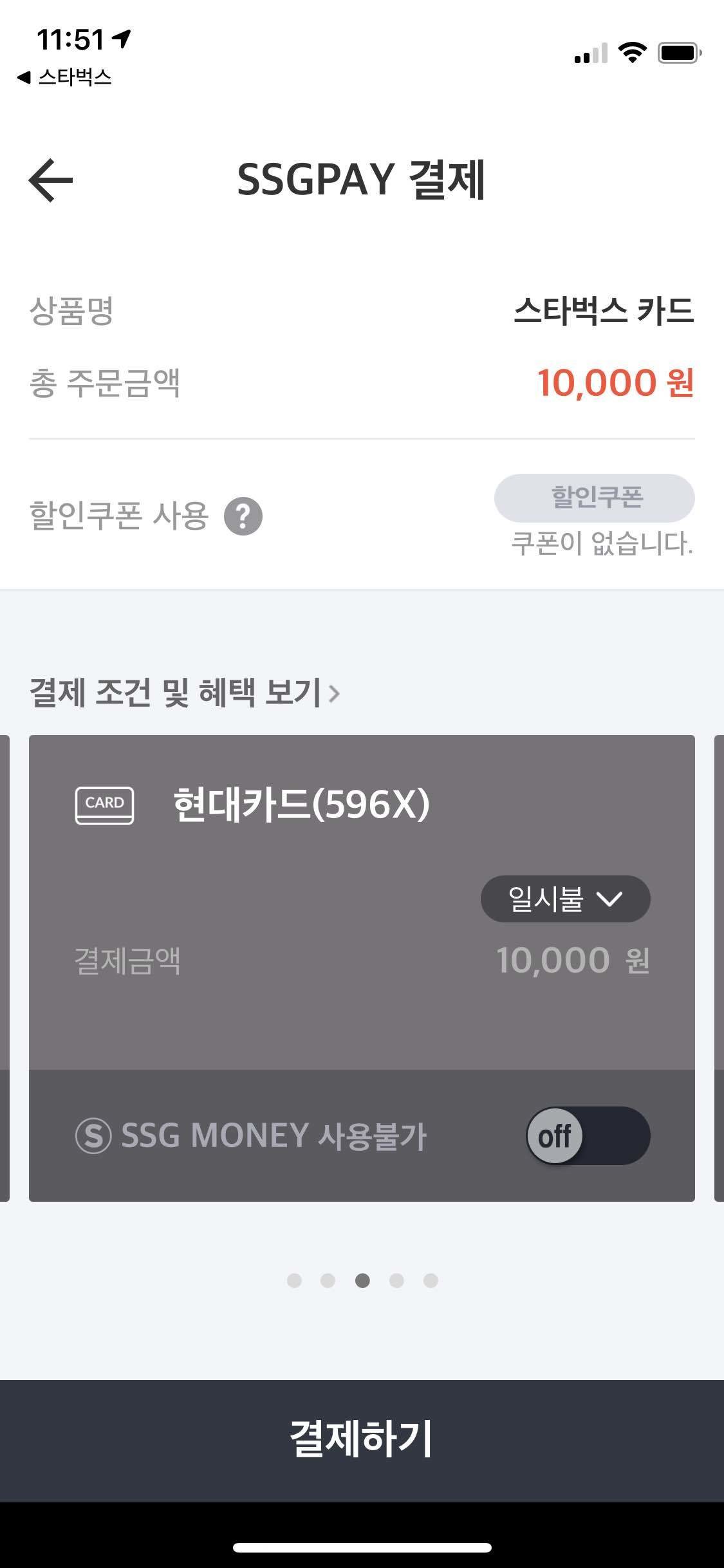Return to 스타벅스 via the top-left app link
Screen dimensions: 724x1568
point(63,77)
